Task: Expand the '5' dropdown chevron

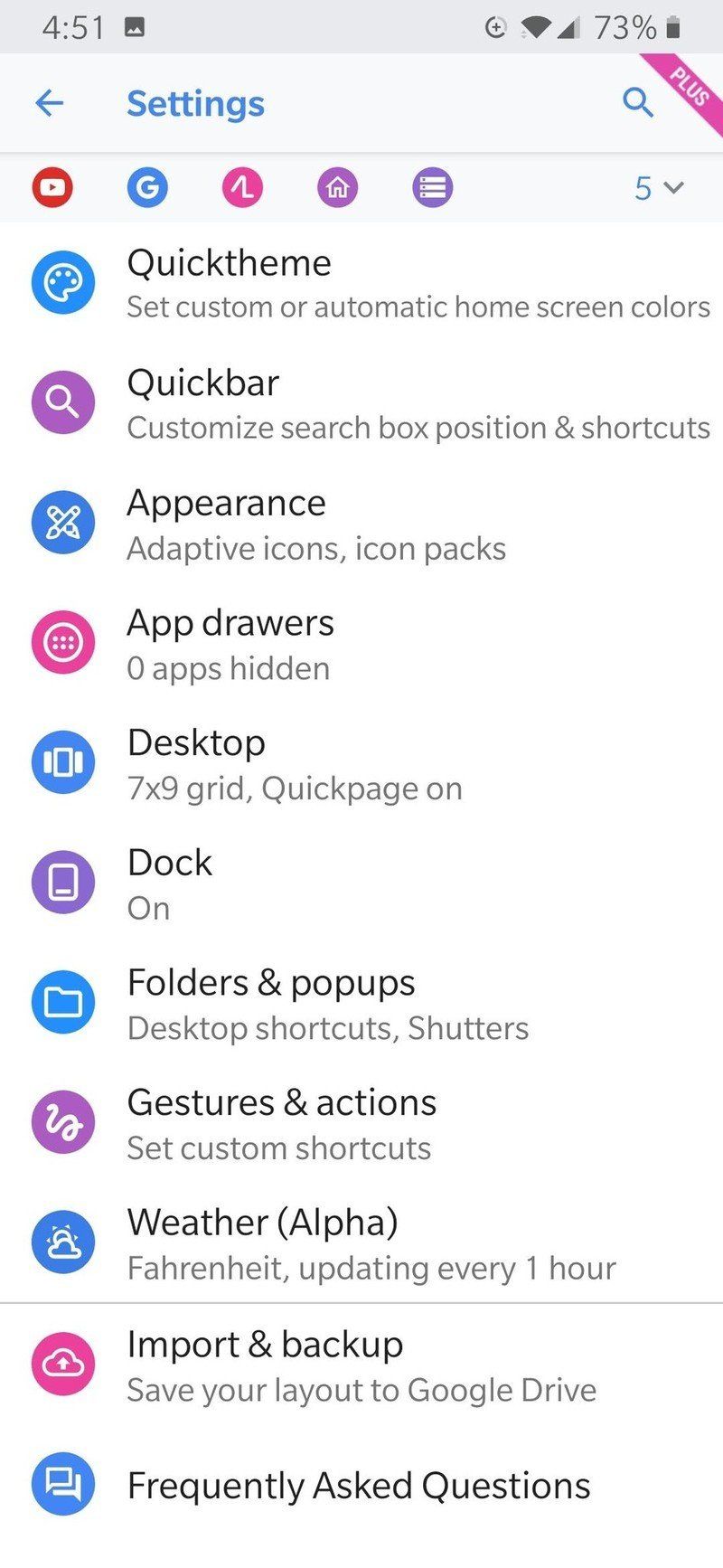Action: (657, 188)
